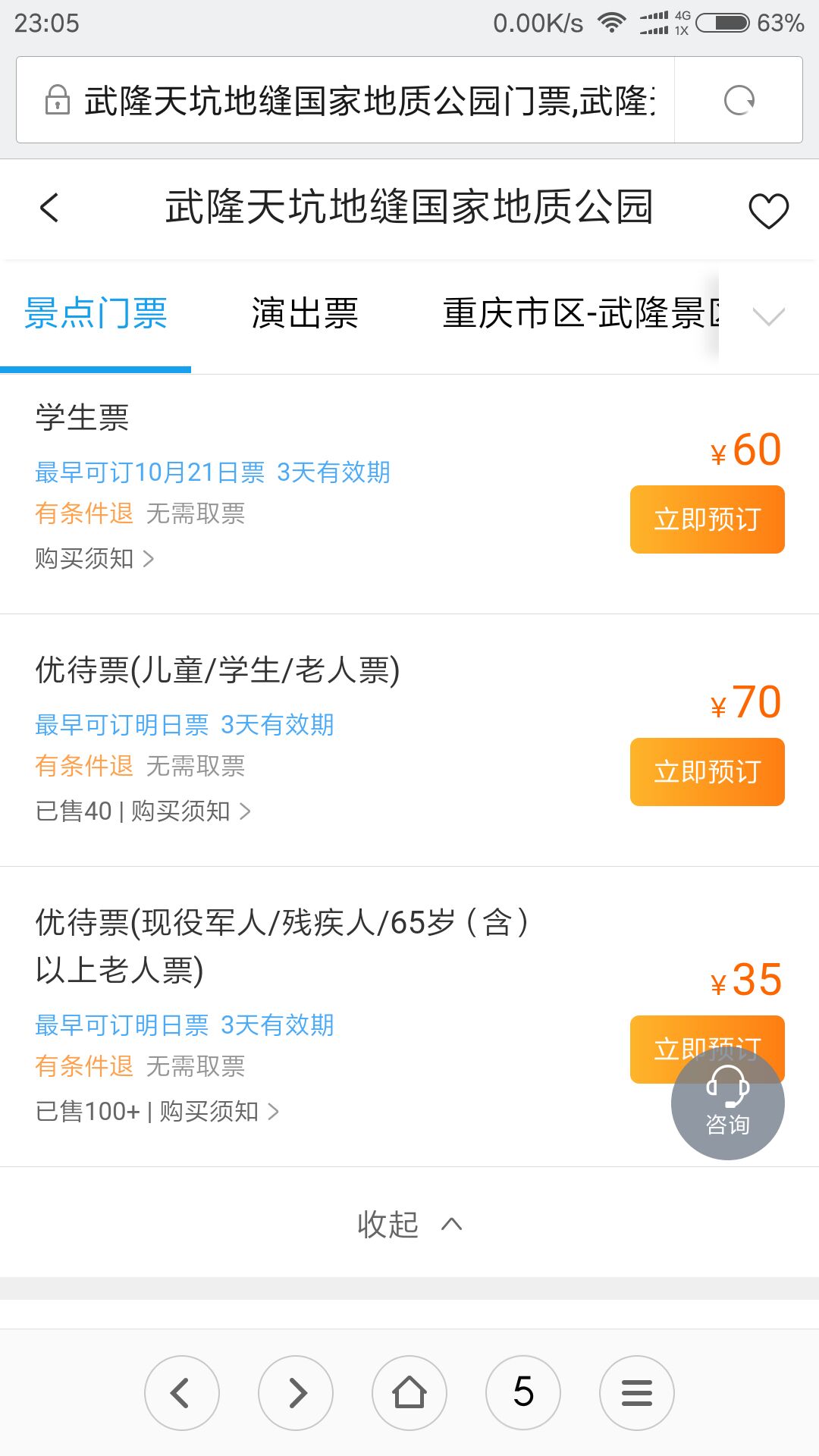Open the 重庆市区-武隆景区 tab

[581, 314]
